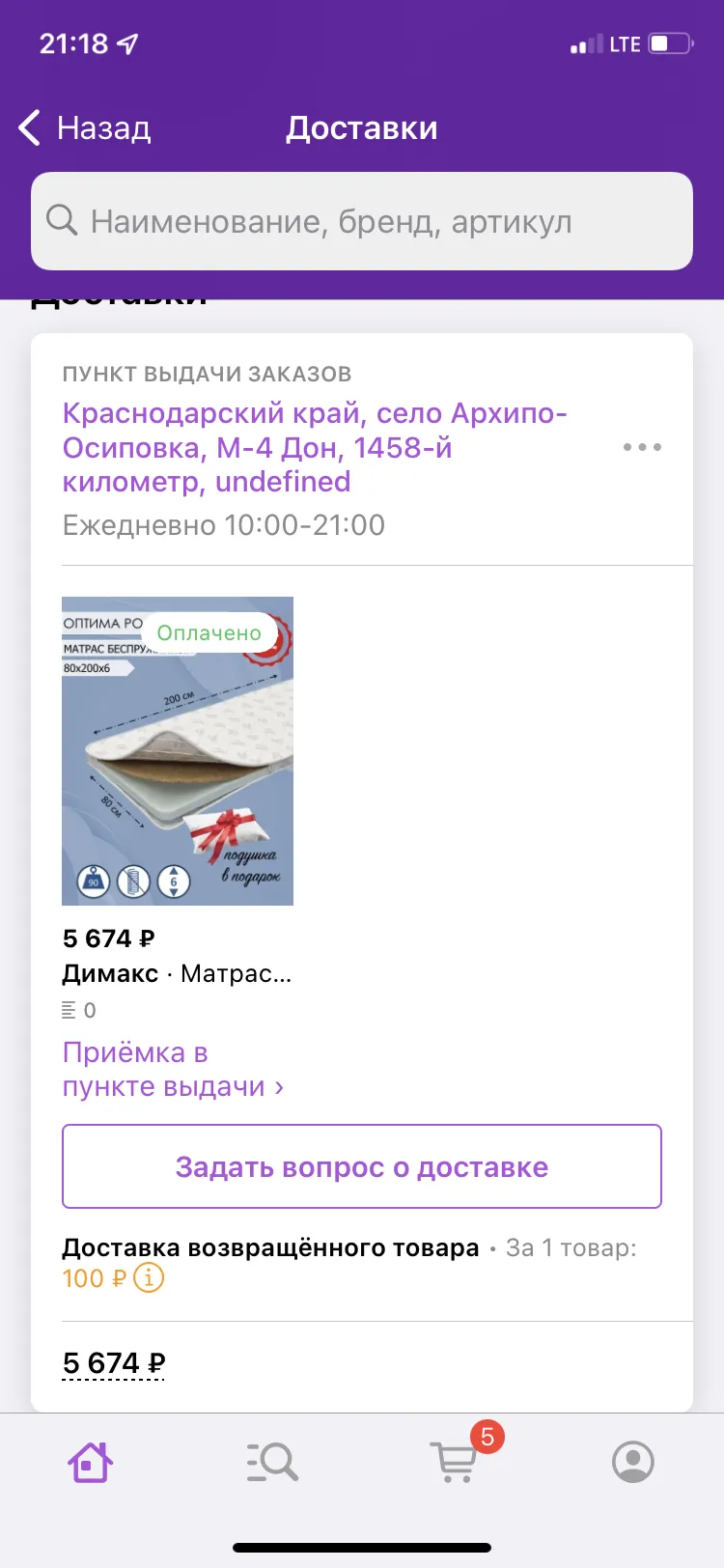This screenshot has width=724, height=1568.
Task: Open the underlined total 5 674 ₽
Action: [x=114, y=1363]
